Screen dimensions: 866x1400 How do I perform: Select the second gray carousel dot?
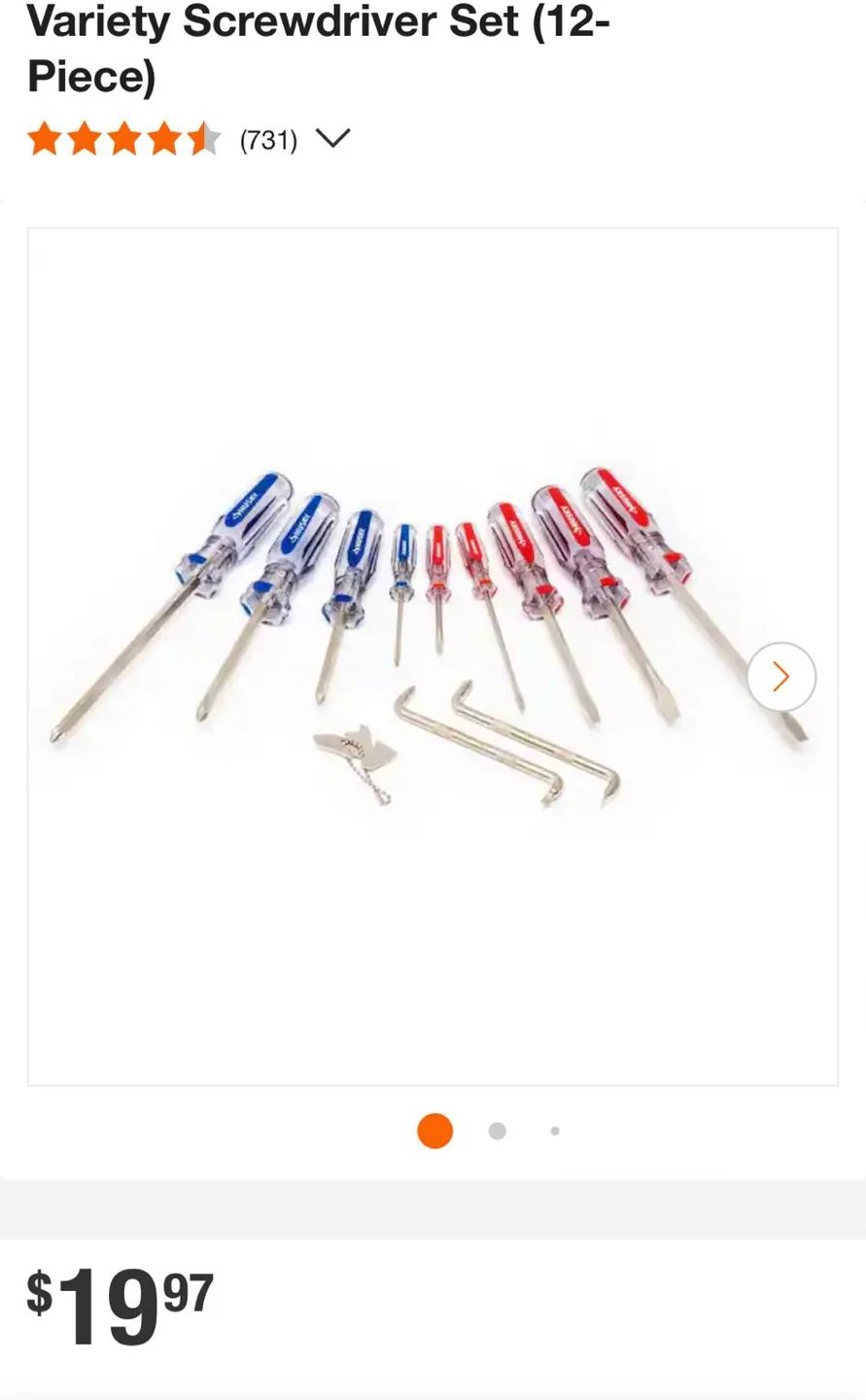496,1130
